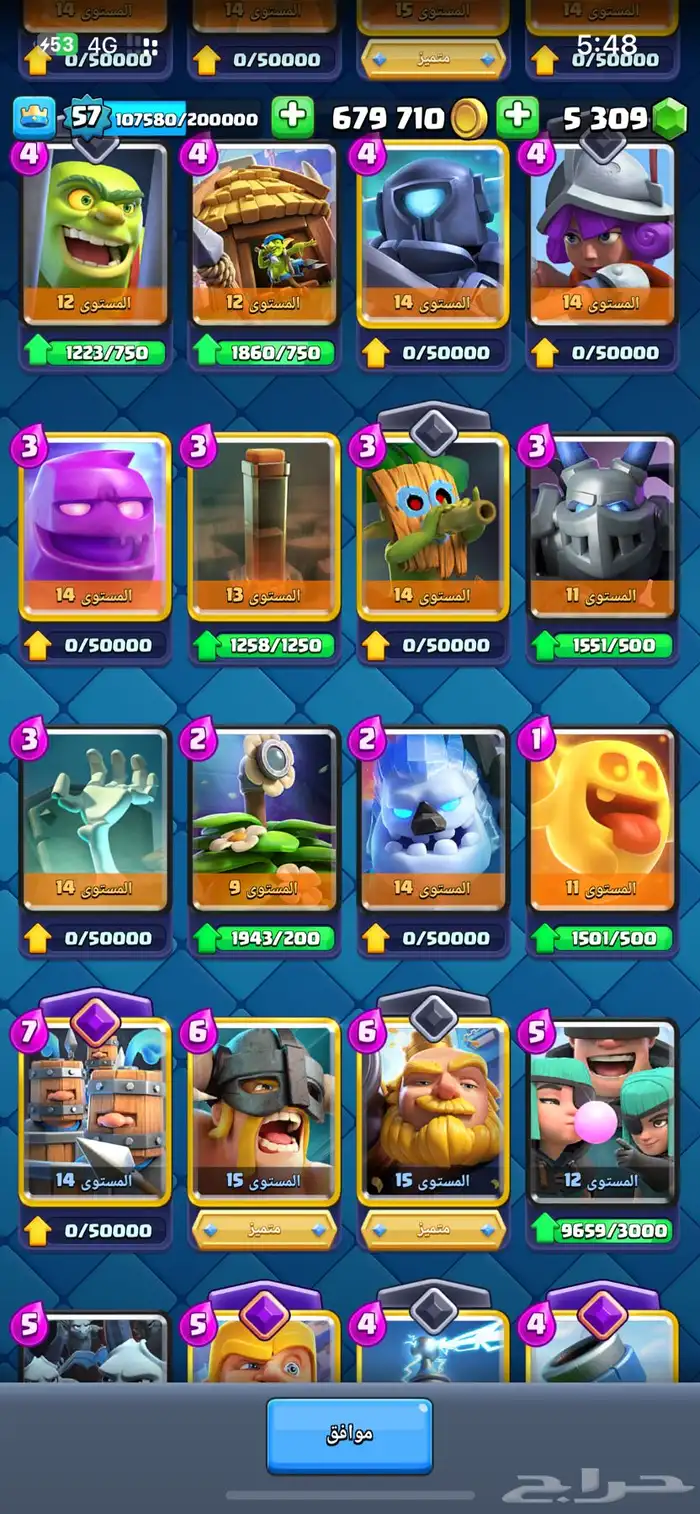Select the Rascals card with 9659/3000
The height and width of the screenshot is (1514, 700).
coord(602,1110)
